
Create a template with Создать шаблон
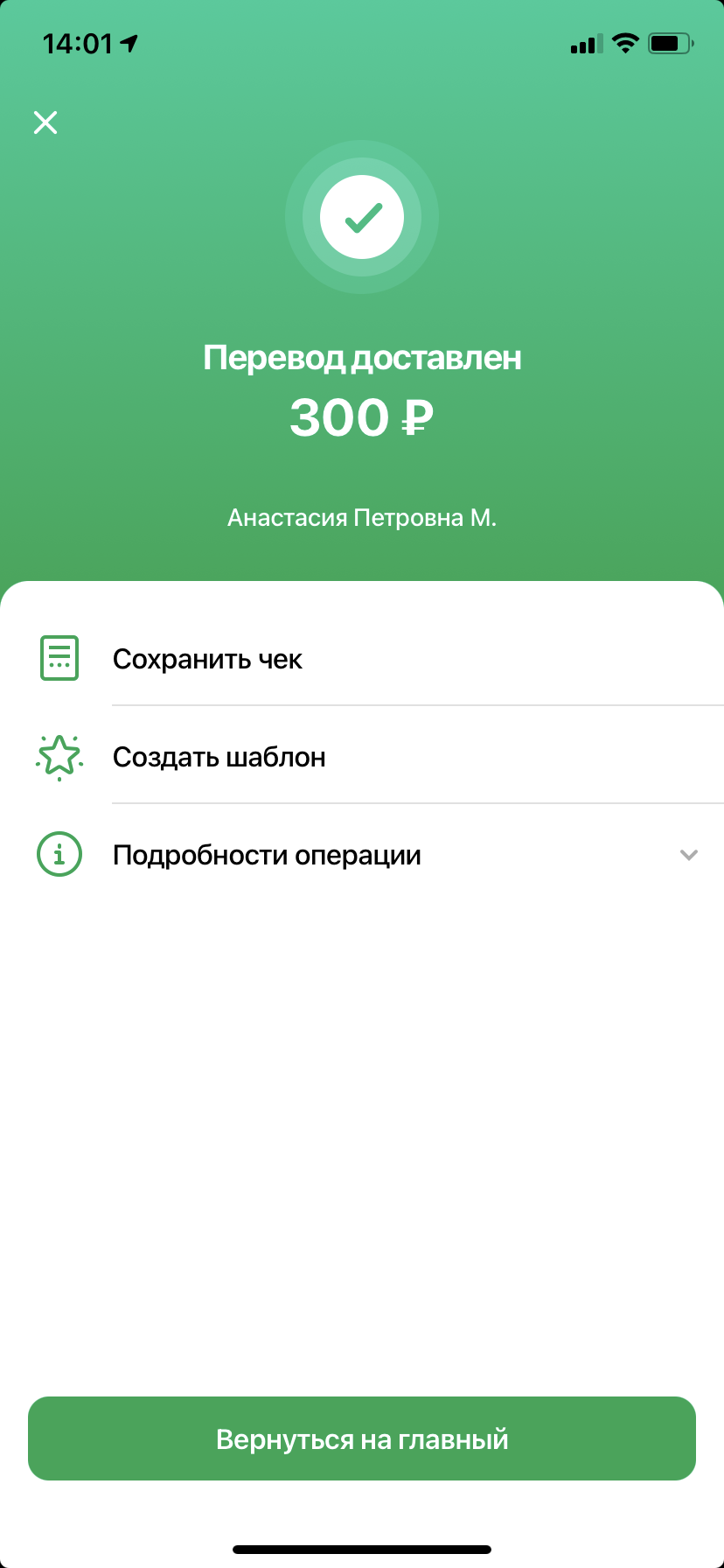(x=362, y=757)
